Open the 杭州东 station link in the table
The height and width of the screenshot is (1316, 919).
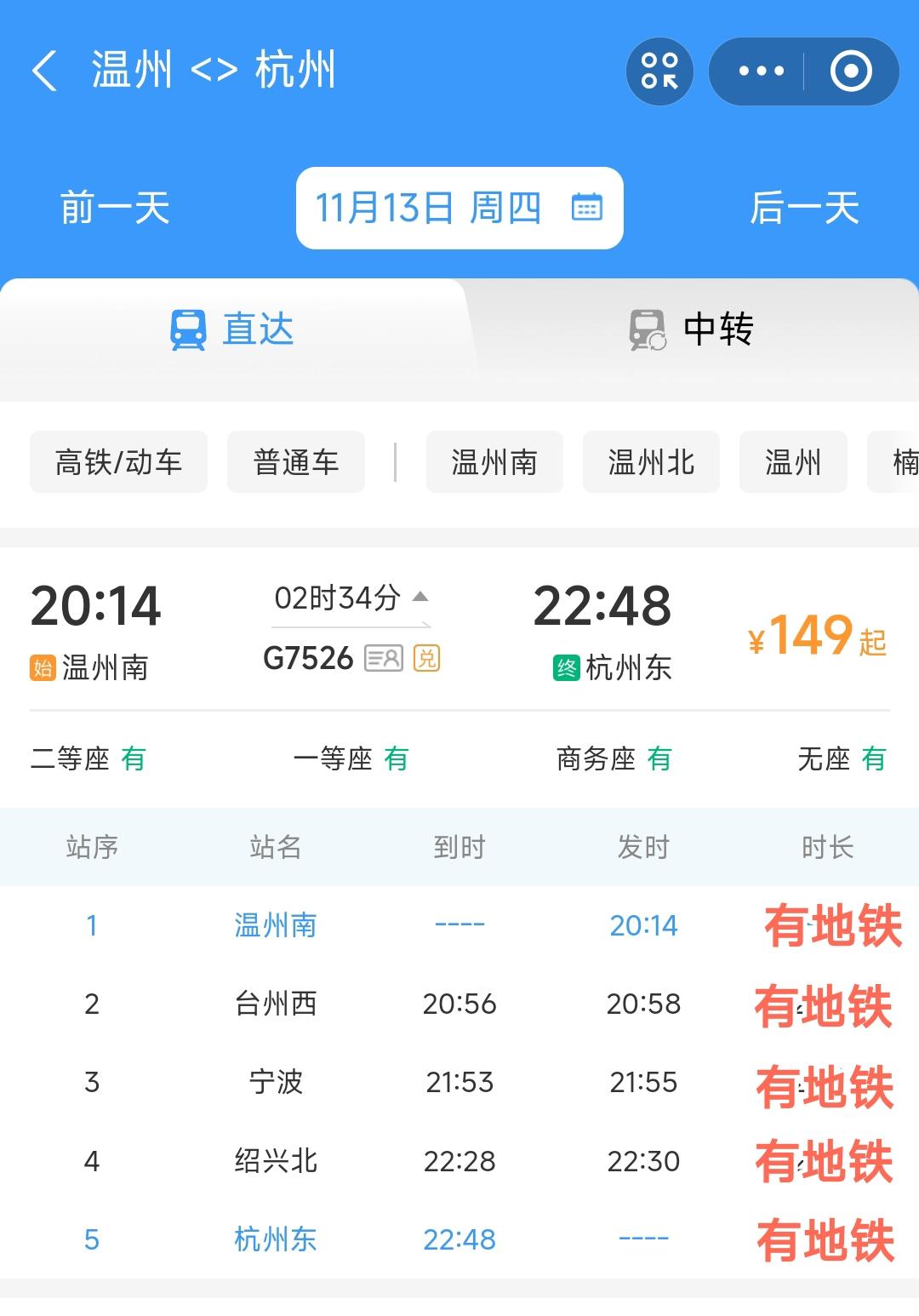pos(274,1240)
